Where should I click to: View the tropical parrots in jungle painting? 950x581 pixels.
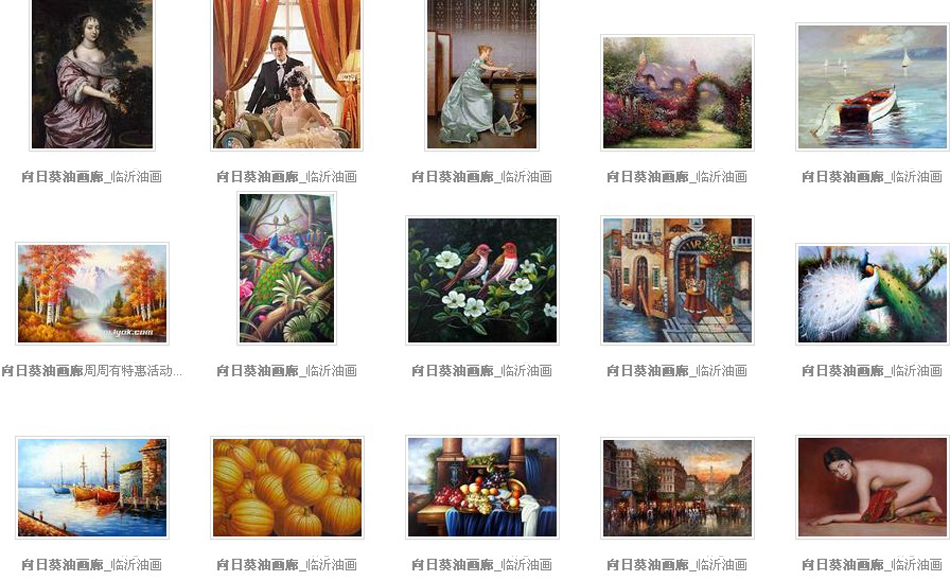[x=287, y=268]
